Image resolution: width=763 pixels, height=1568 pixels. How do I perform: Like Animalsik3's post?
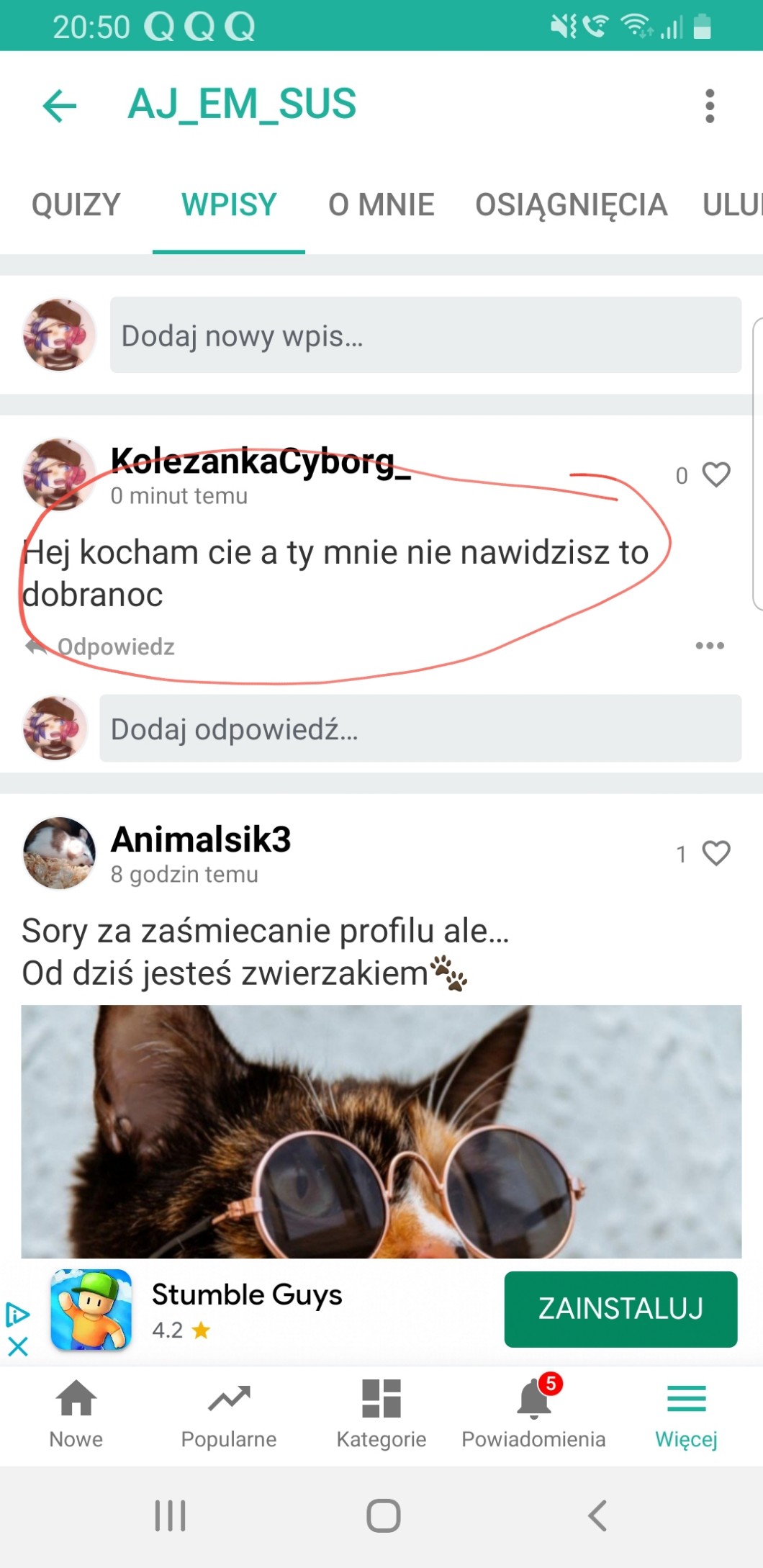(715, 853)
